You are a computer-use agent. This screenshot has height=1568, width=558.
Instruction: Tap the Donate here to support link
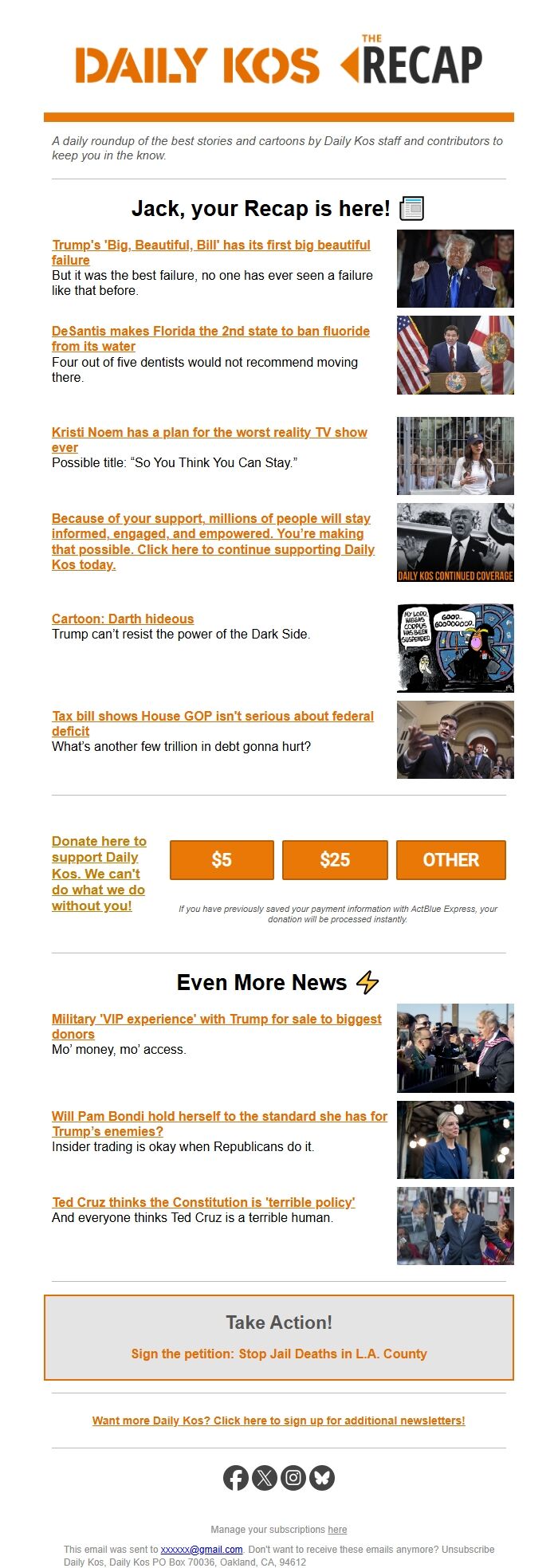[98, 874]
